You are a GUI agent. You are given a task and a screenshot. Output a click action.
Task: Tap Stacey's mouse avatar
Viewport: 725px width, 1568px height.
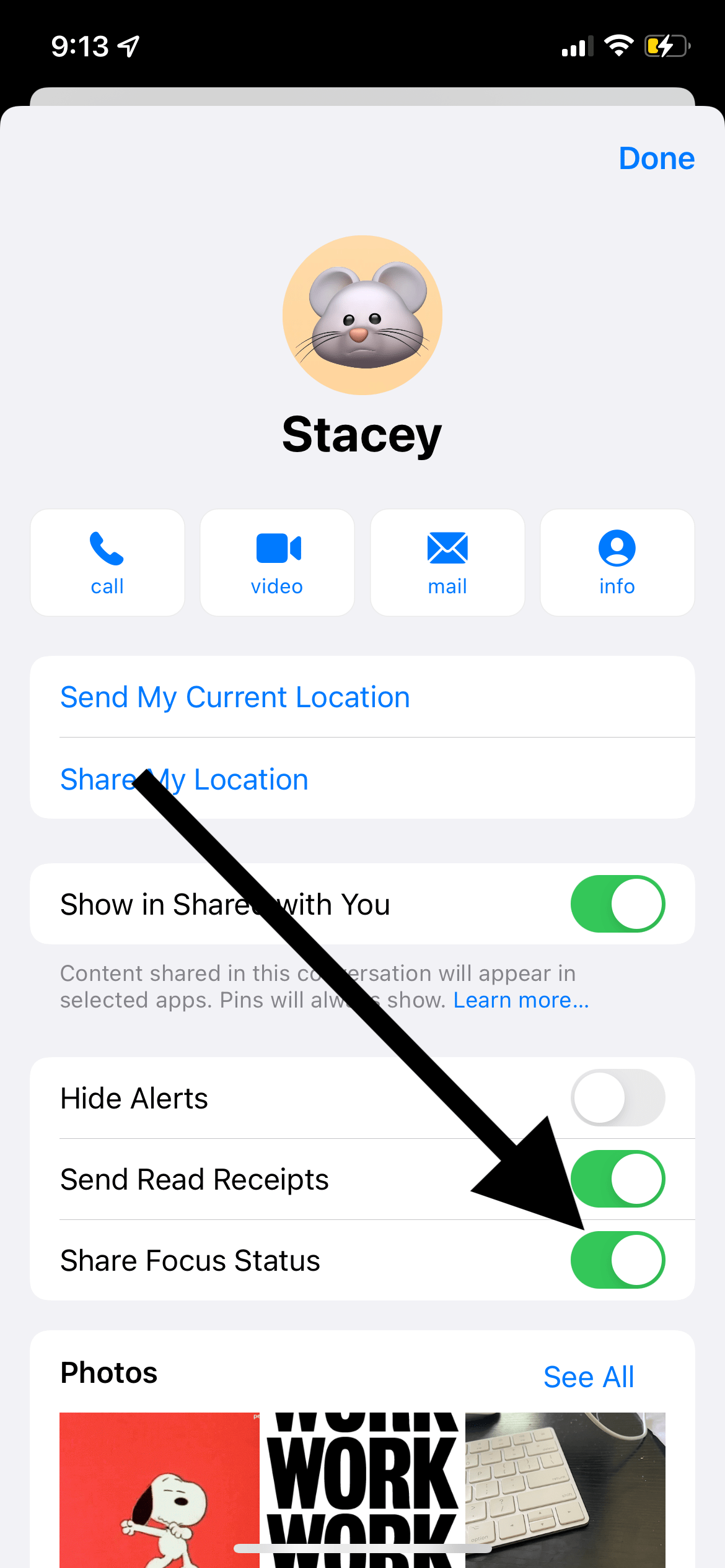362,315
